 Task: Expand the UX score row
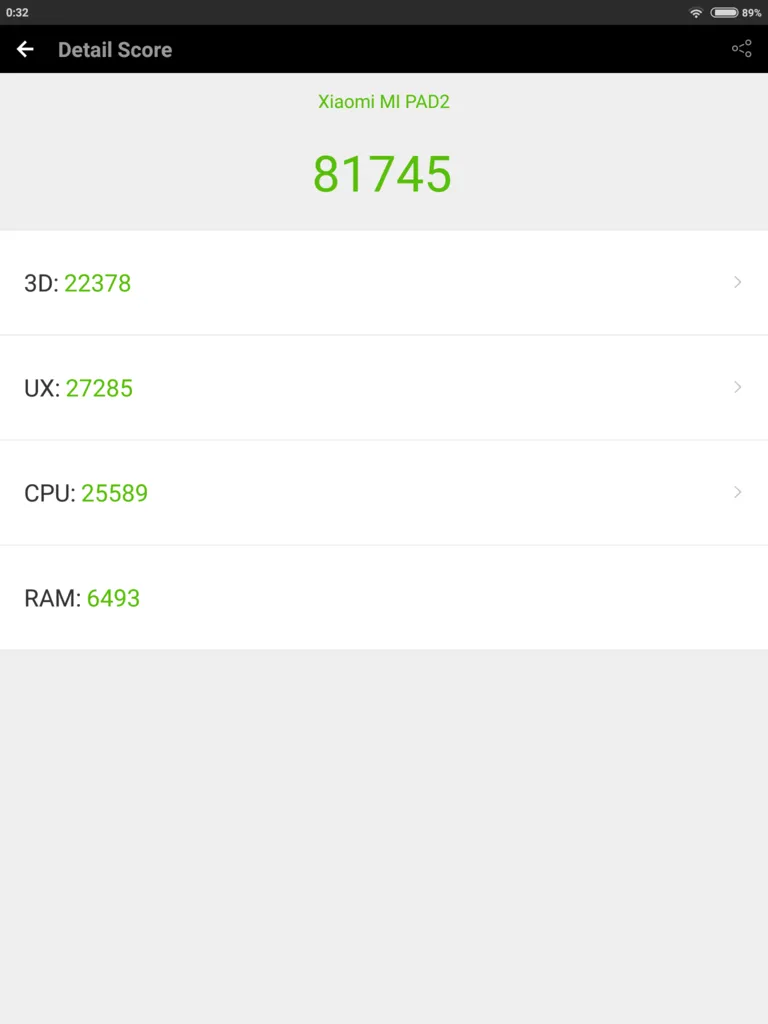[384, 388]
